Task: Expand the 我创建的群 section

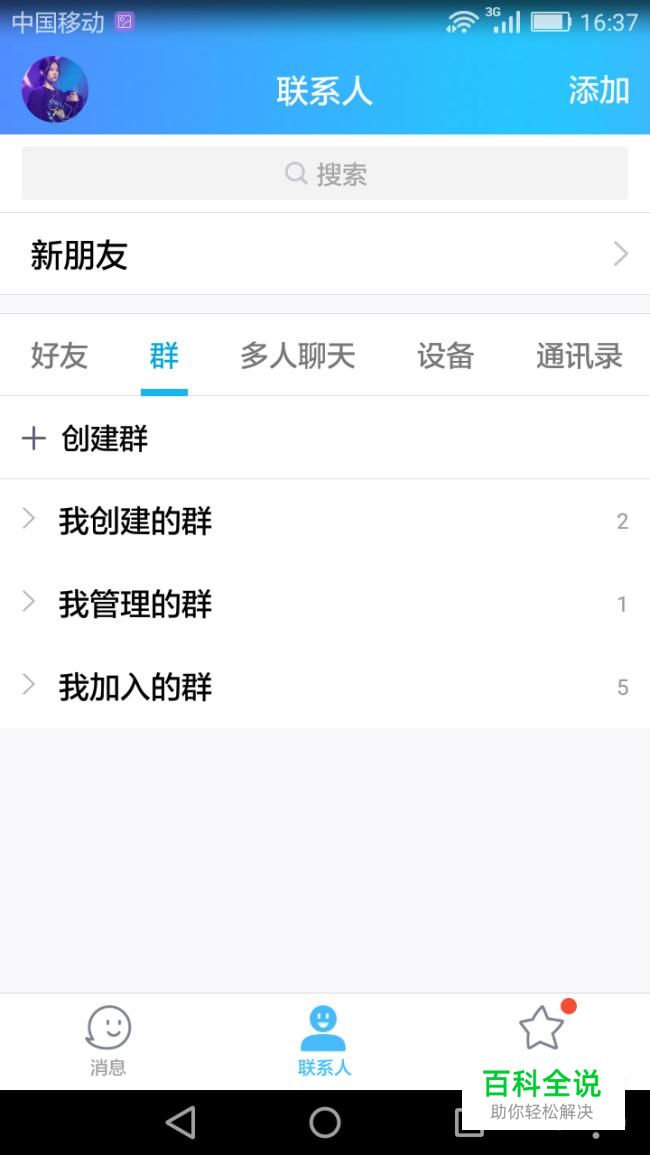Action: point(135,521)
